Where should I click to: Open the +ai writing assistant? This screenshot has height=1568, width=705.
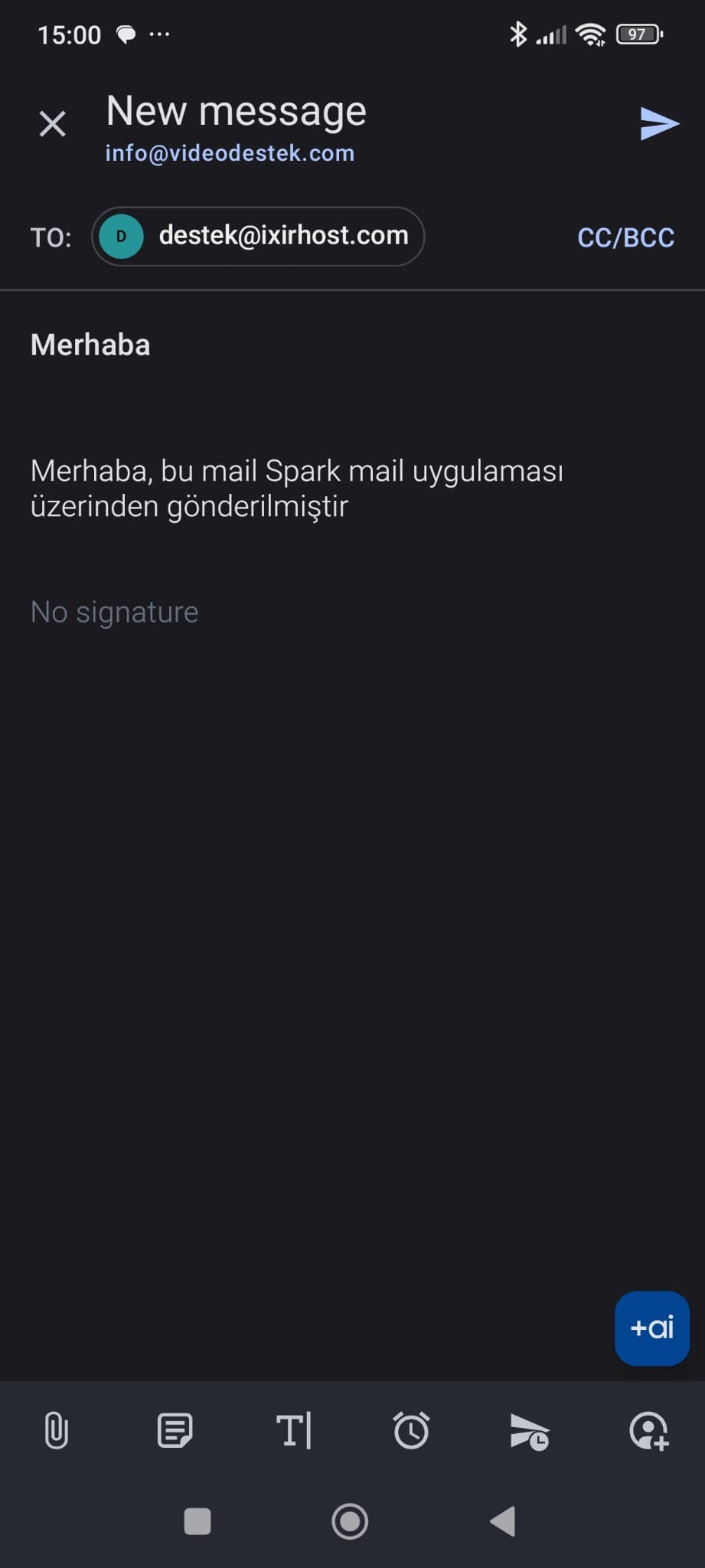[x=652, y=1328]
